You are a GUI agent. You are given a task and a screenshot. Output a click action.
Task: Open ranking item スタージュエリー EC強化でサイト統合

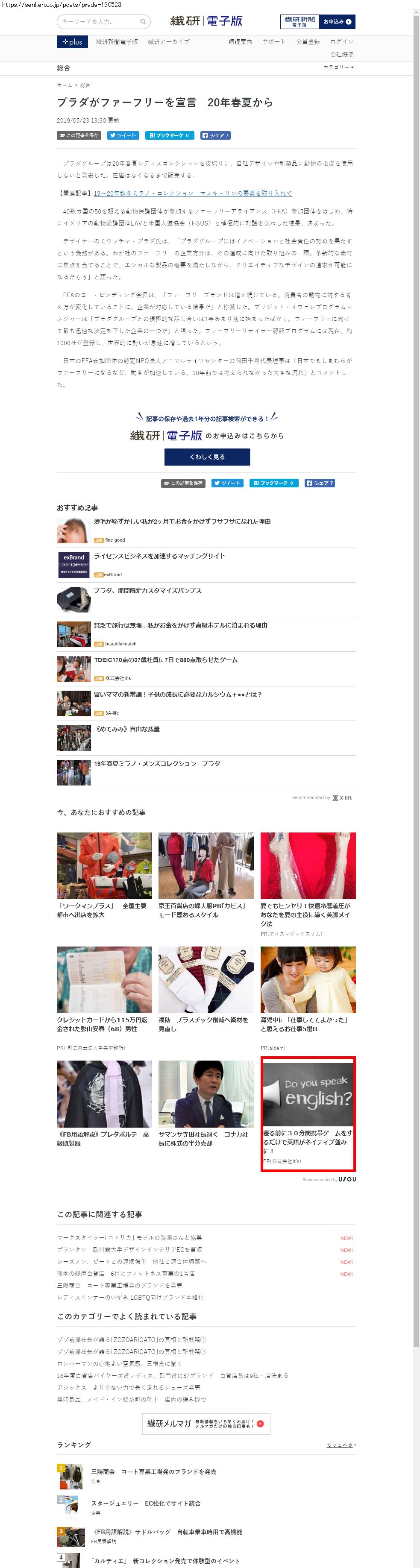coord(145,1503)
